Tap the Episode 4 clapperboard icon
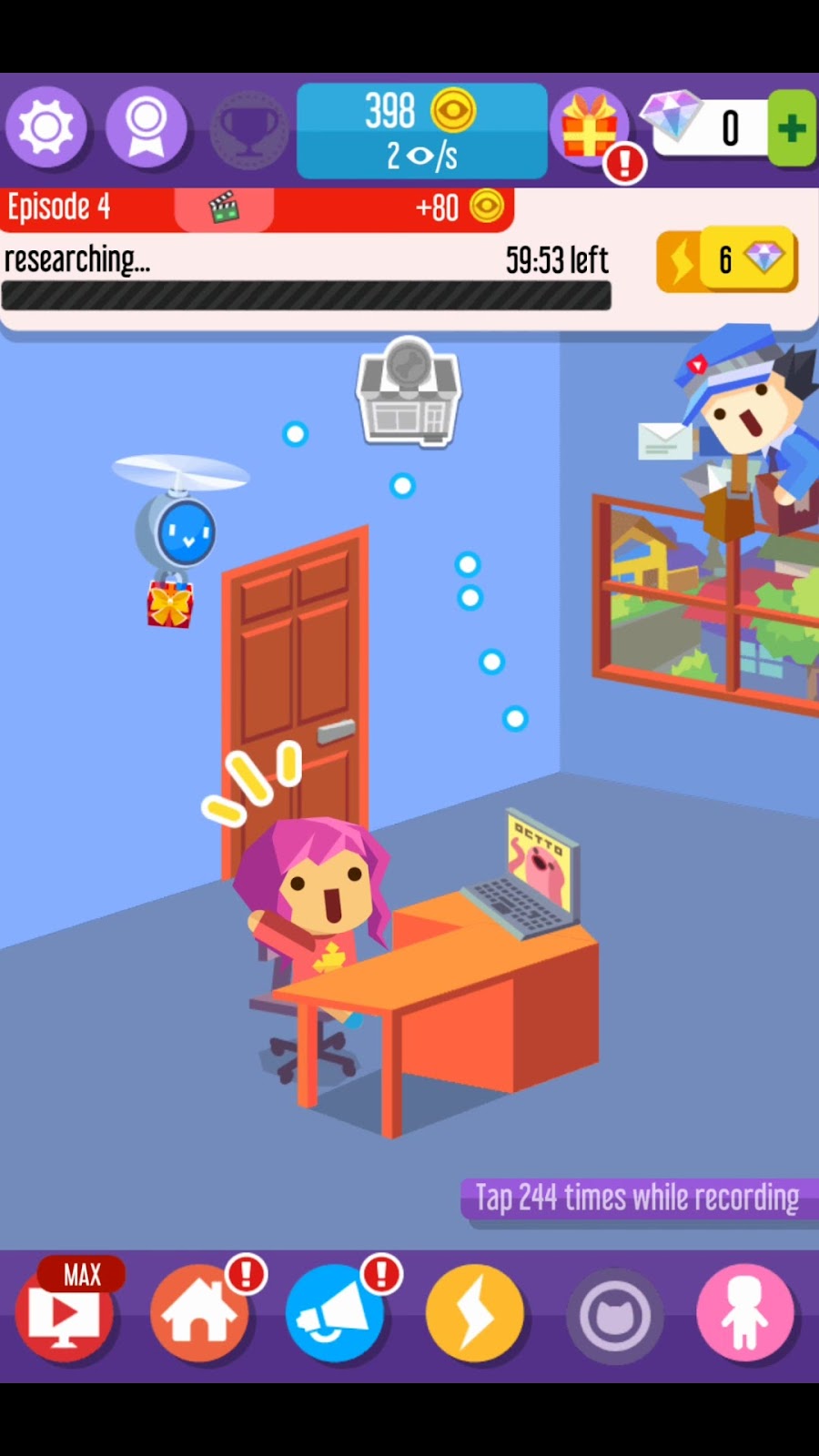 click(224, 208)
